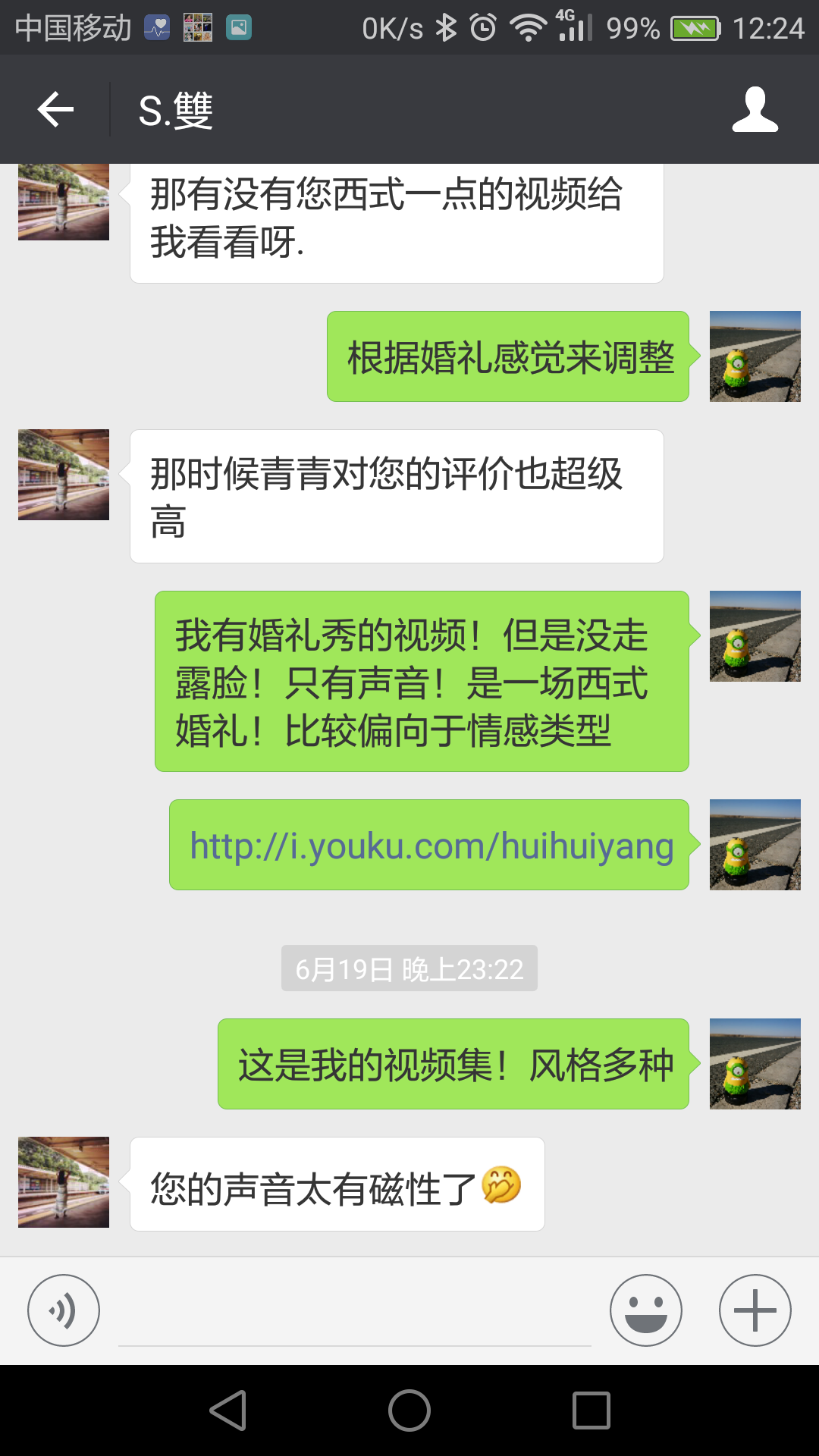The width and height of the screenshot is (819, 1456).
Task: Go back from the S.雙 chat
Action: click(x=55, y=110)
